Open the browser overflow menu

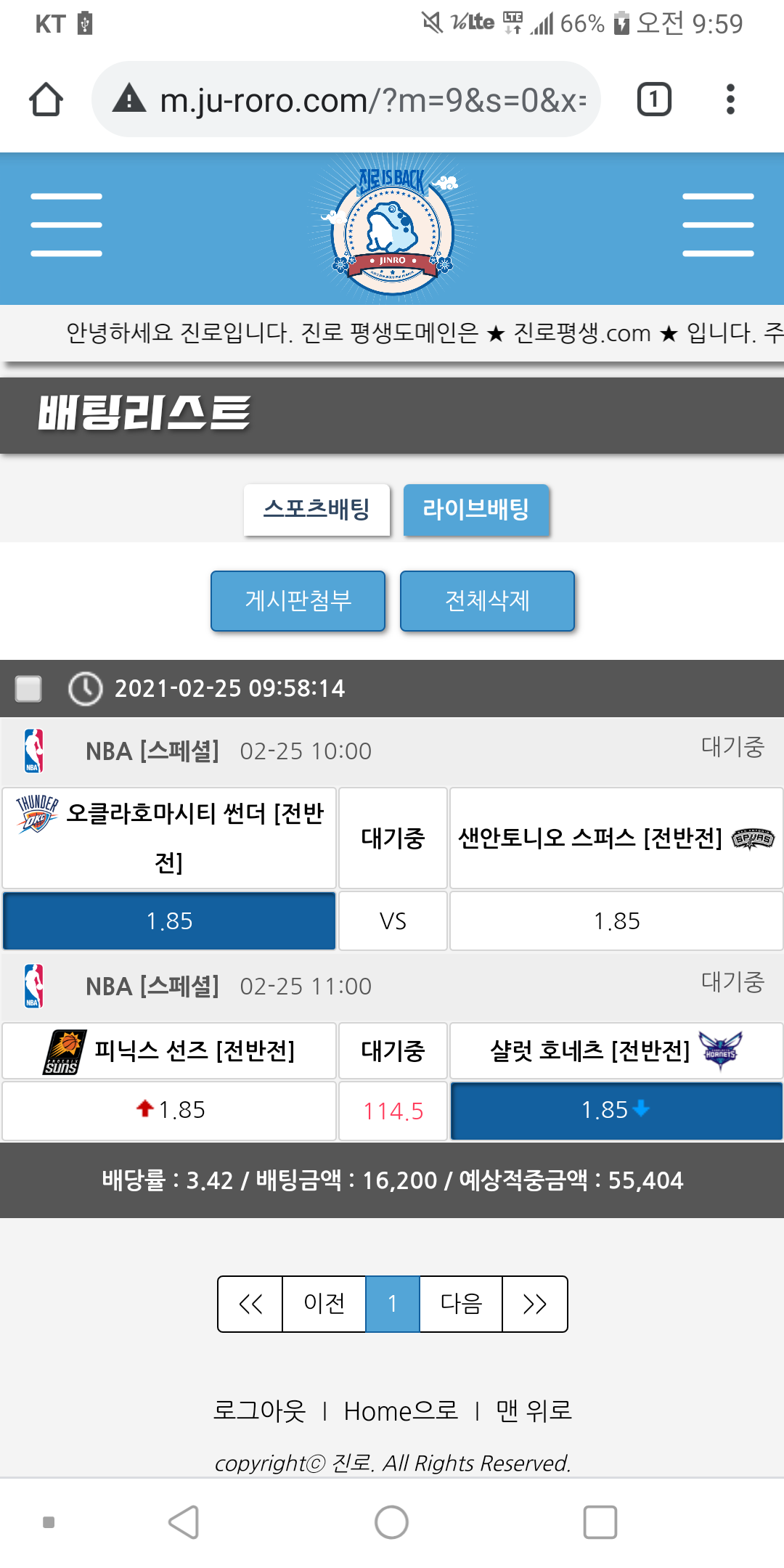(x=730, y=99)
